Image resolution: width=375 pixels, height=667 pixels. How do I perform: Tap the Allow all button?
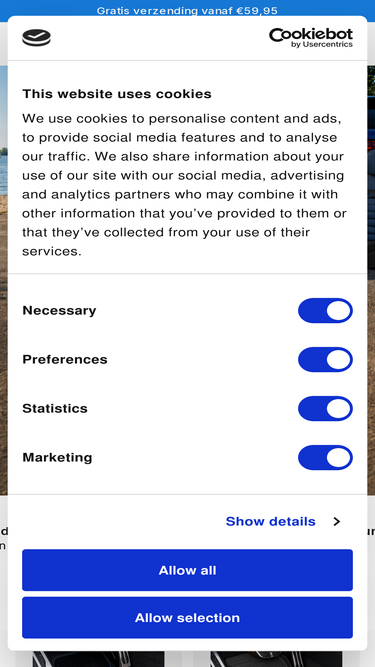click(188, 570)
